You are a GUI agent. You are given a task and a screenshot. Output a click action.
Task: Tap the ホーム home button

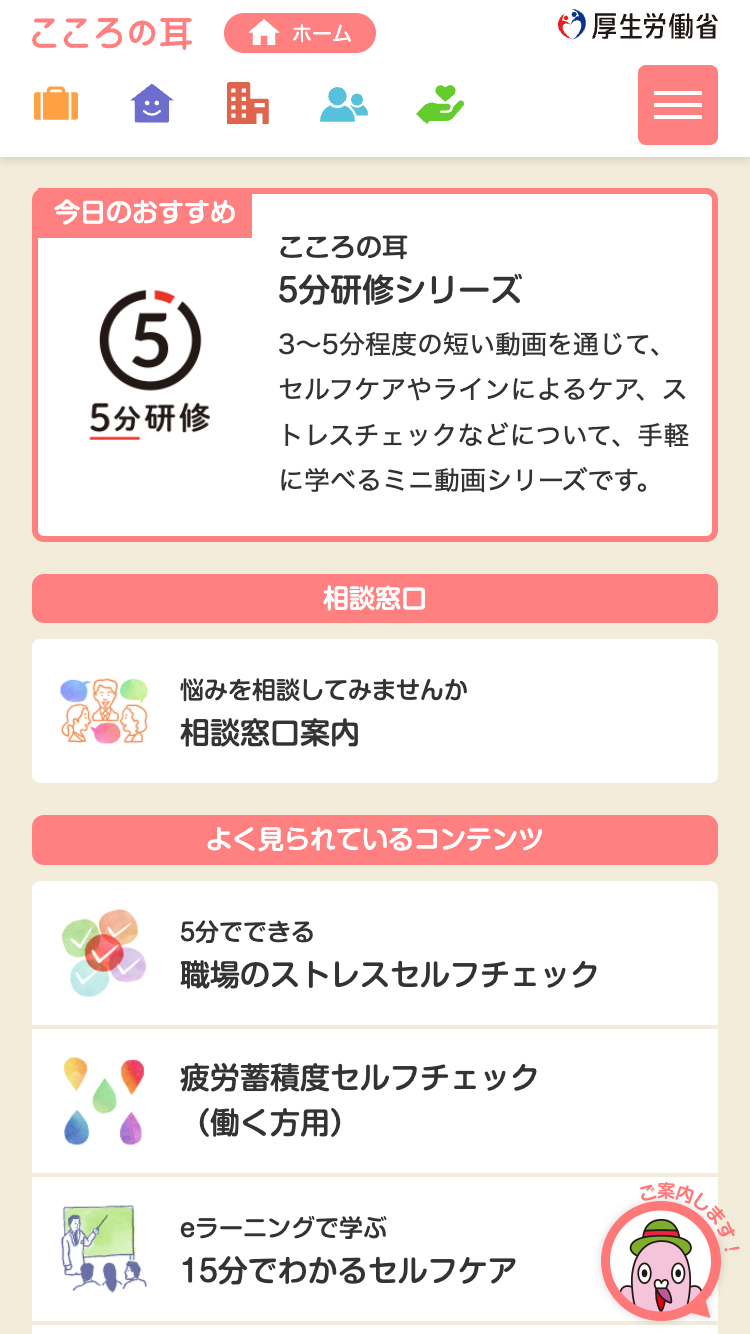(300, 33)
